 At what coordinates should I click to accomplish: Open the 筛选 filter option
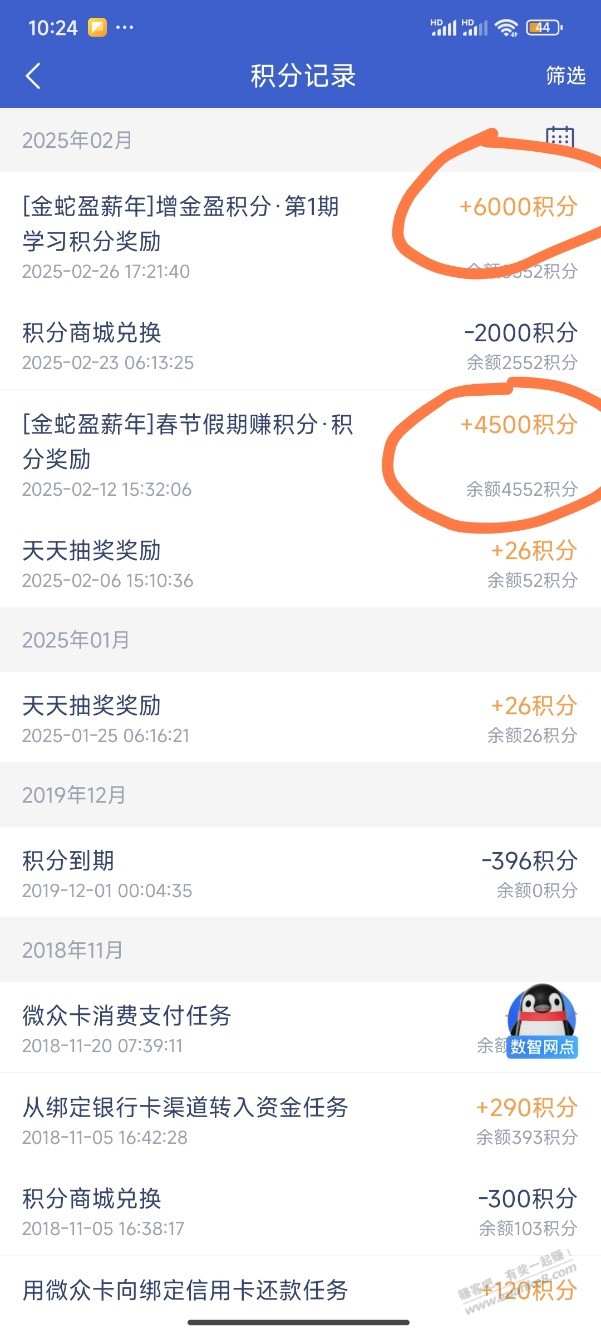(x=565, y=76)
